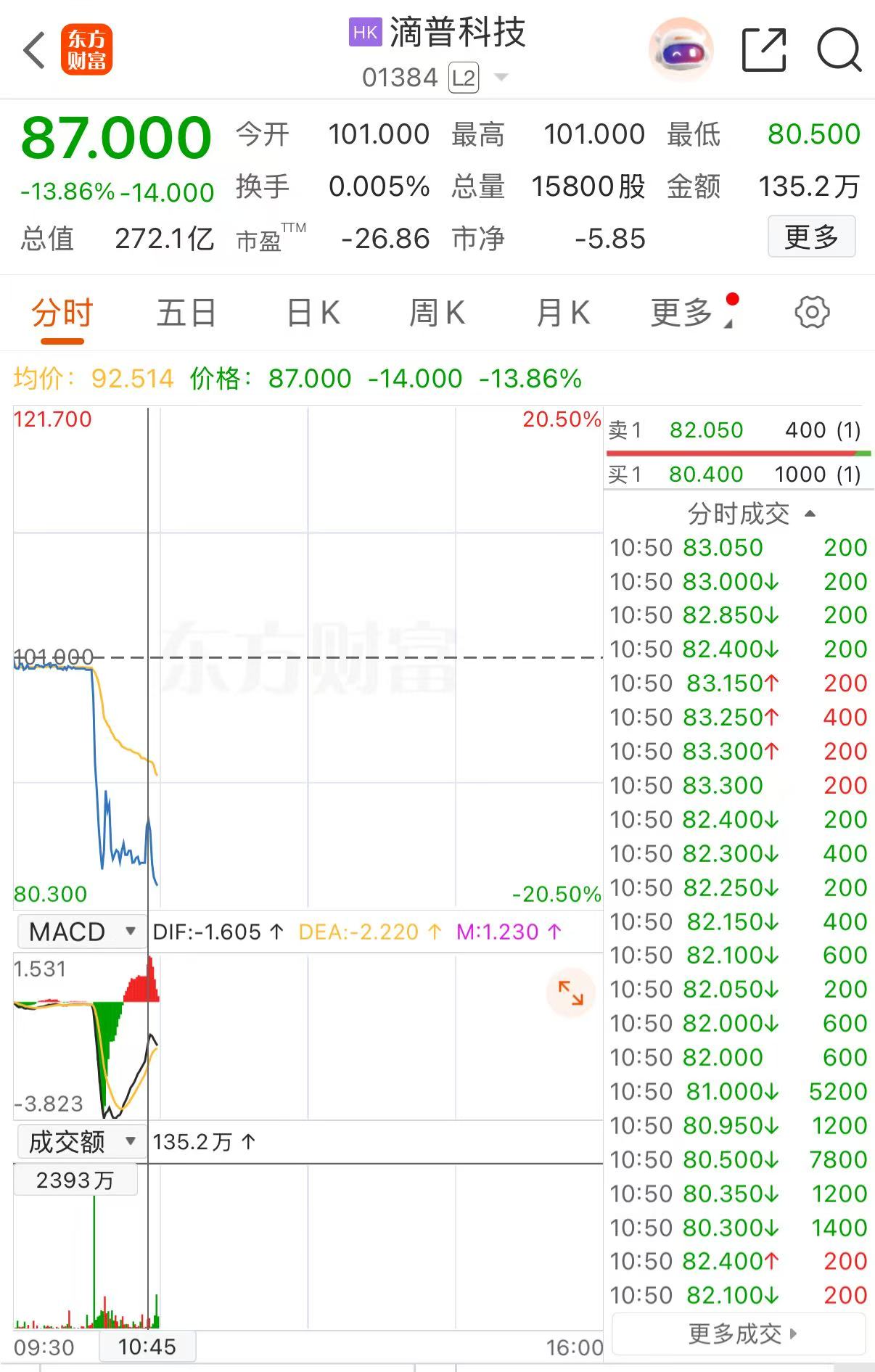875x1372 pixels.
Task: Switch to the 日K chart tab
Action: (313, 313)
